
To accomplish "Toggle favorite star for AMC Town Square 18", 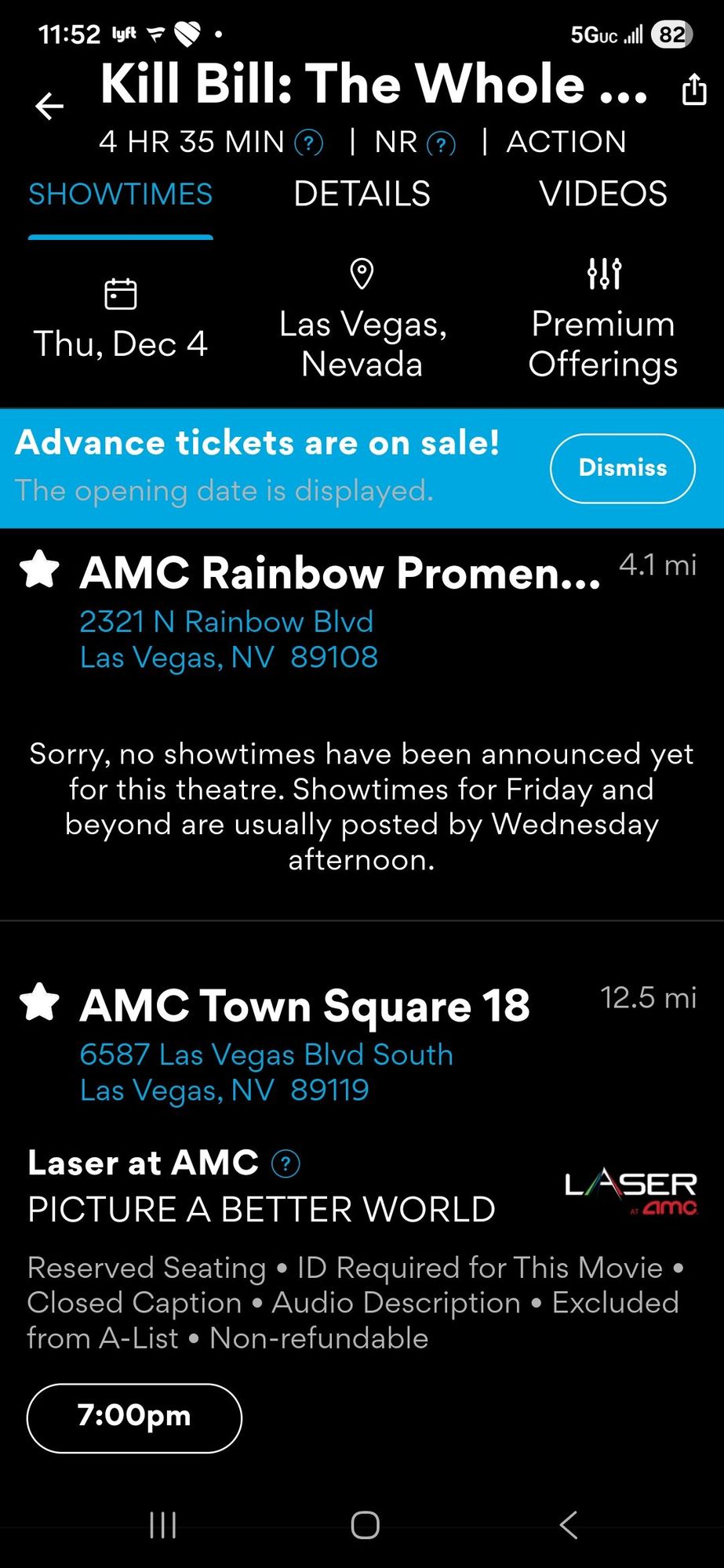I will click(39, 1002).
